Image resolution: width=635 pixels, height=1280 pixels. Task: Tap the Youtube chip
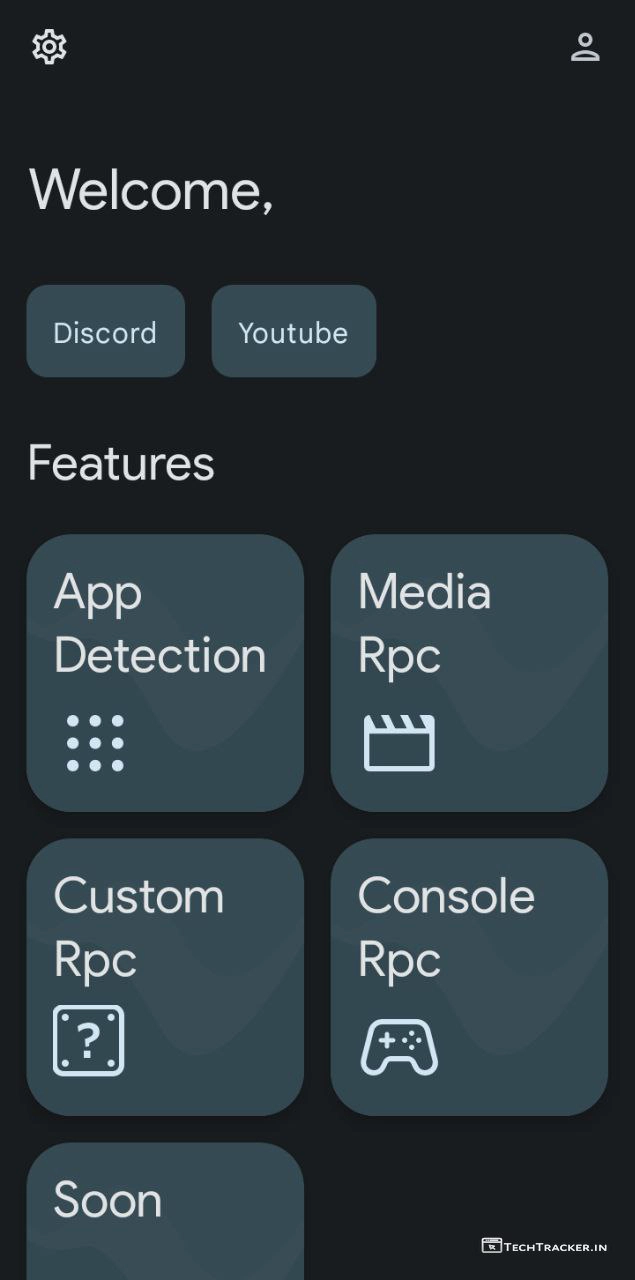click(x=293, y=332)
